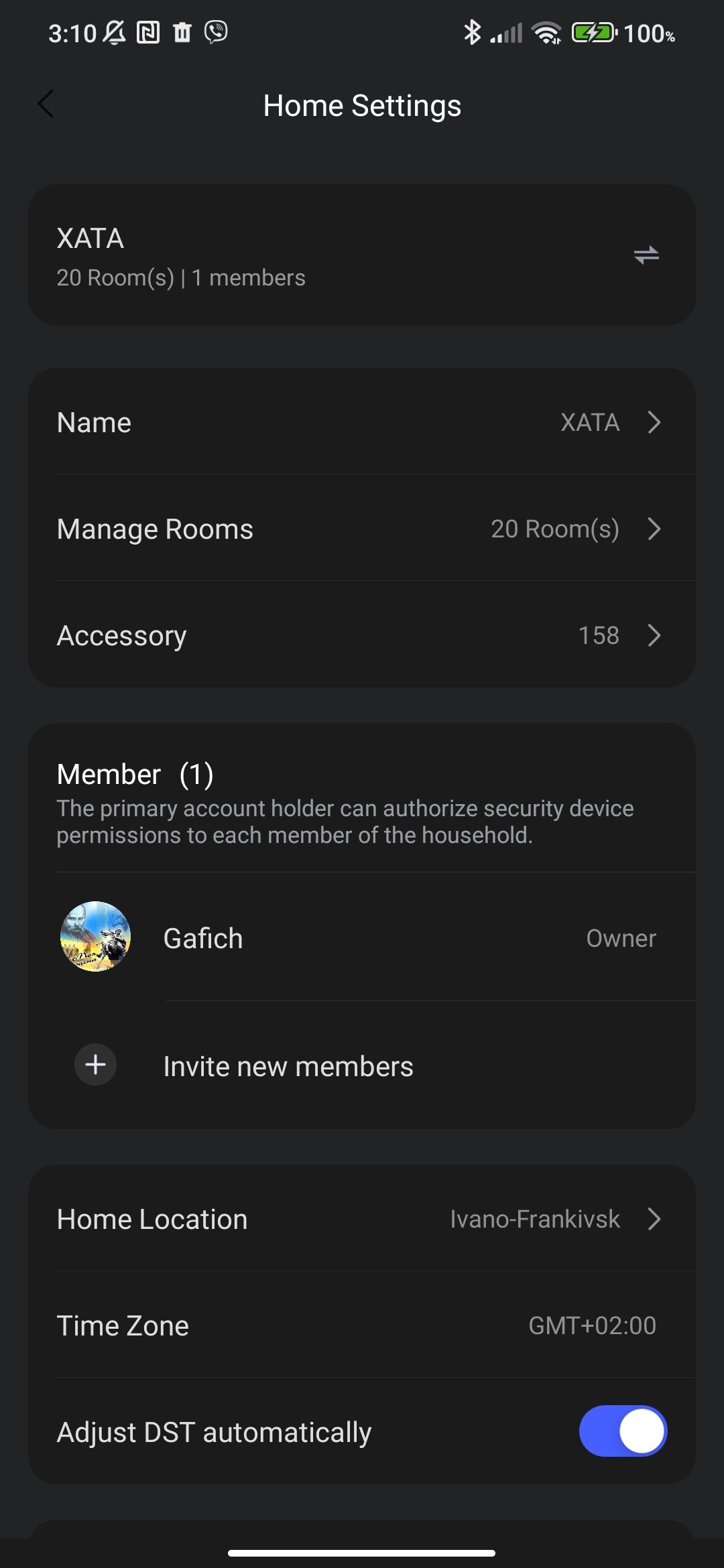The image size is (724, 1568).
Task: Invite new members to the home
Action: [288, 1065]
